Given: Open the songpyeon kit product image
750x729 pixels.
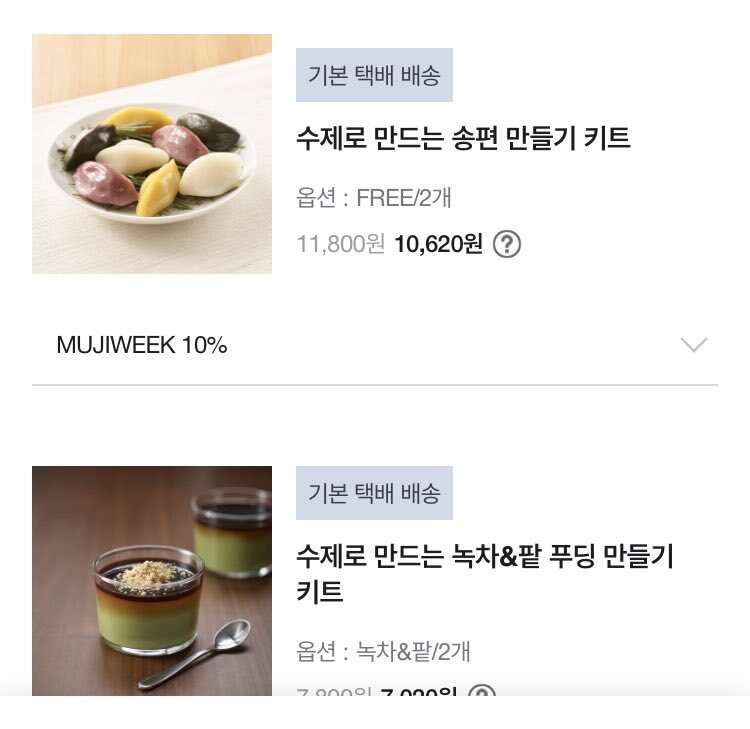Looking at the screenshot, I should coord(152,154).
